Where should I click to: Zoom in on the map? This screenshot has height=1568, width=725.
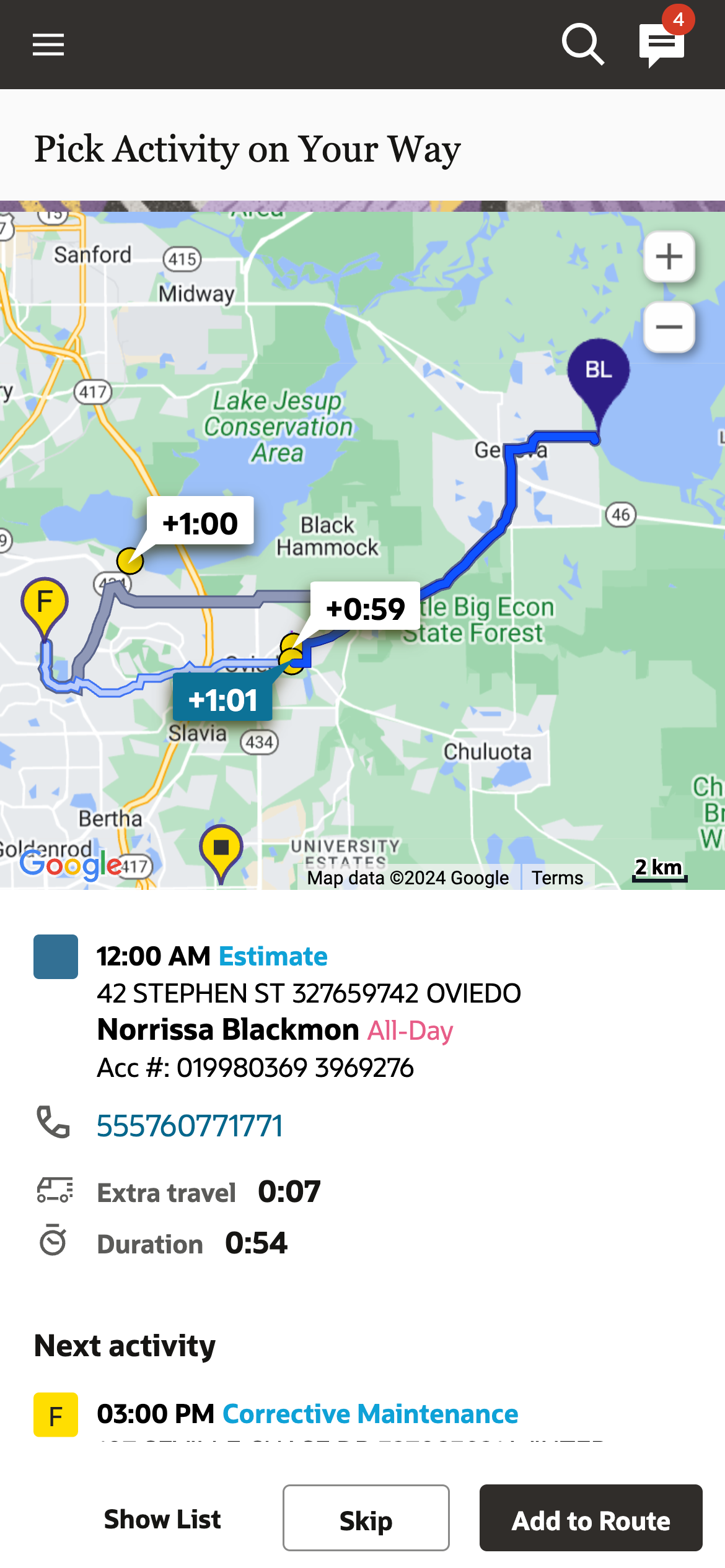point(669,256)
